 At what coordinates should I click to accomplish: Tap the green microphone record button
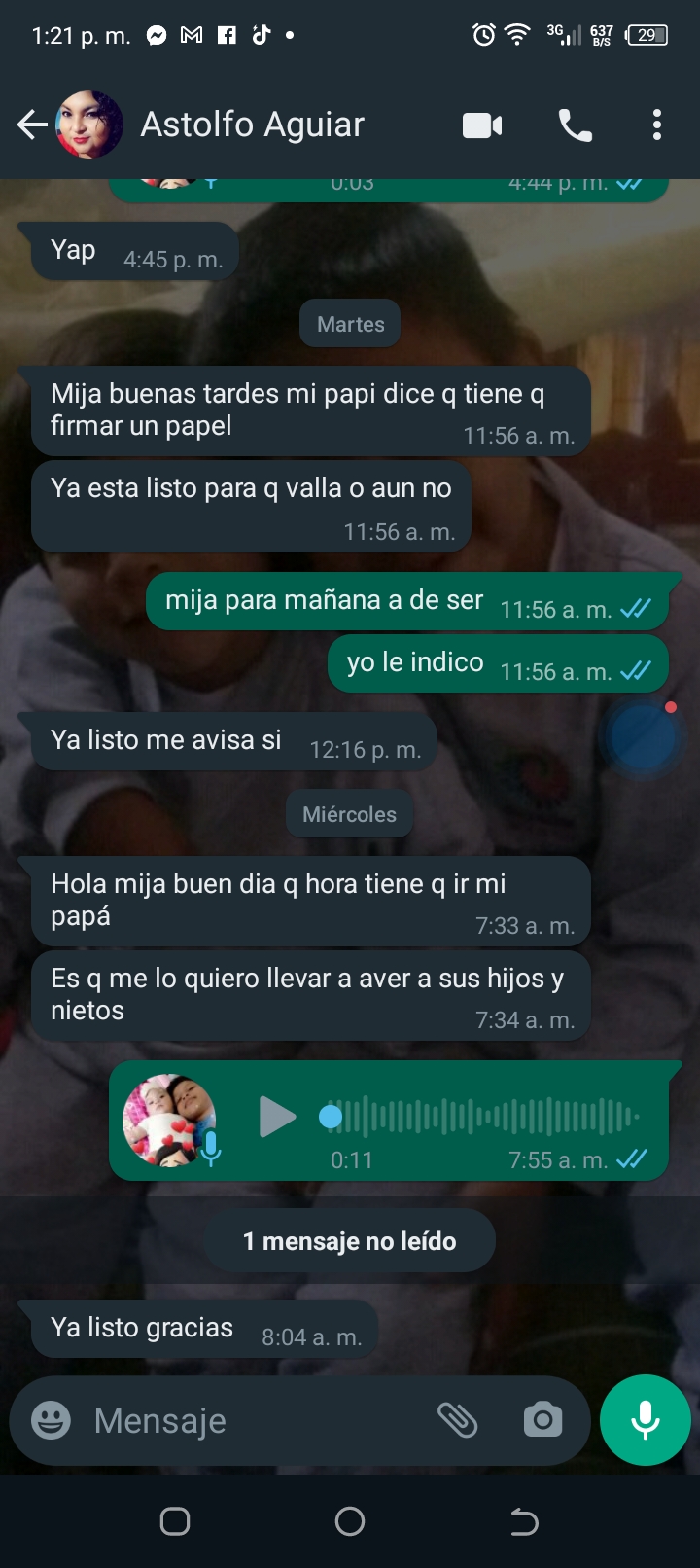646,1421
